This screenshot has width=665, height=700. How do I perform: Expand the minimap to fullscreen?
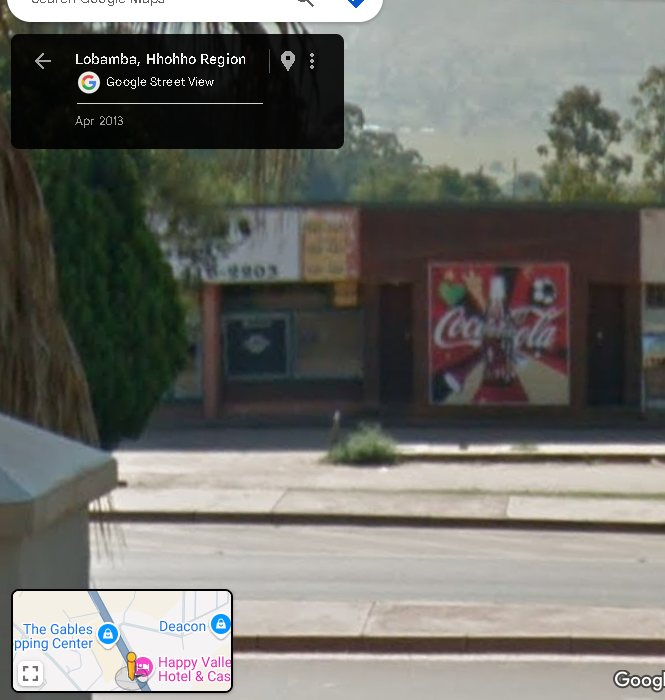30,673
